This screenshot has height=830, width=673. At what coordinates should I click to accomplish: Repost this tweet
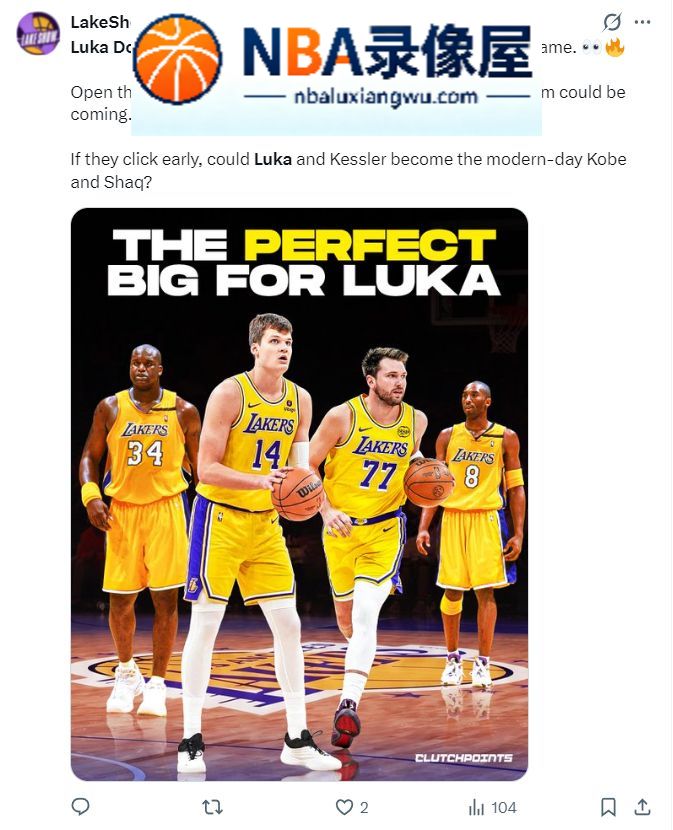click(x=212, y=807)
